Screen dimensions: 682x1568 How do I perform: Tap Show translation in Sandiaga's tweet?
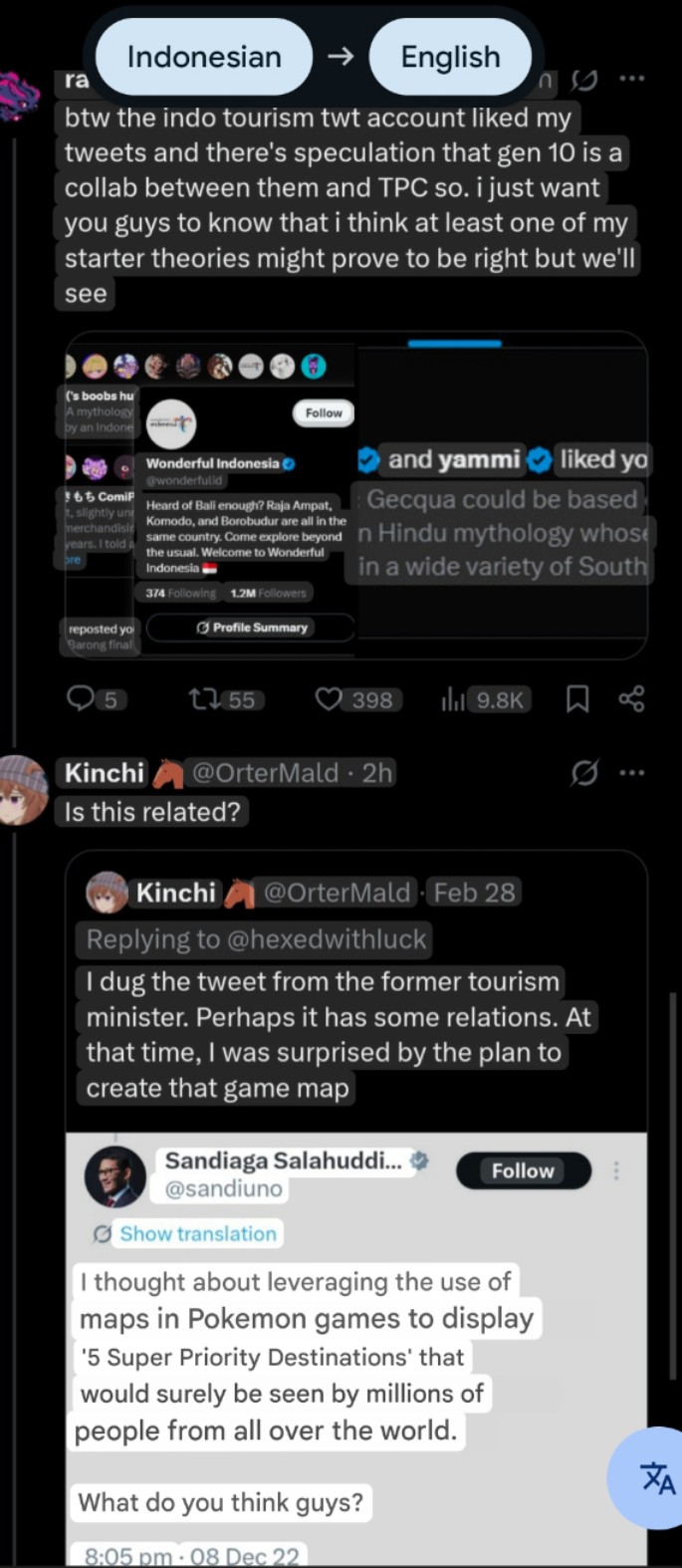coord(197,1233)
